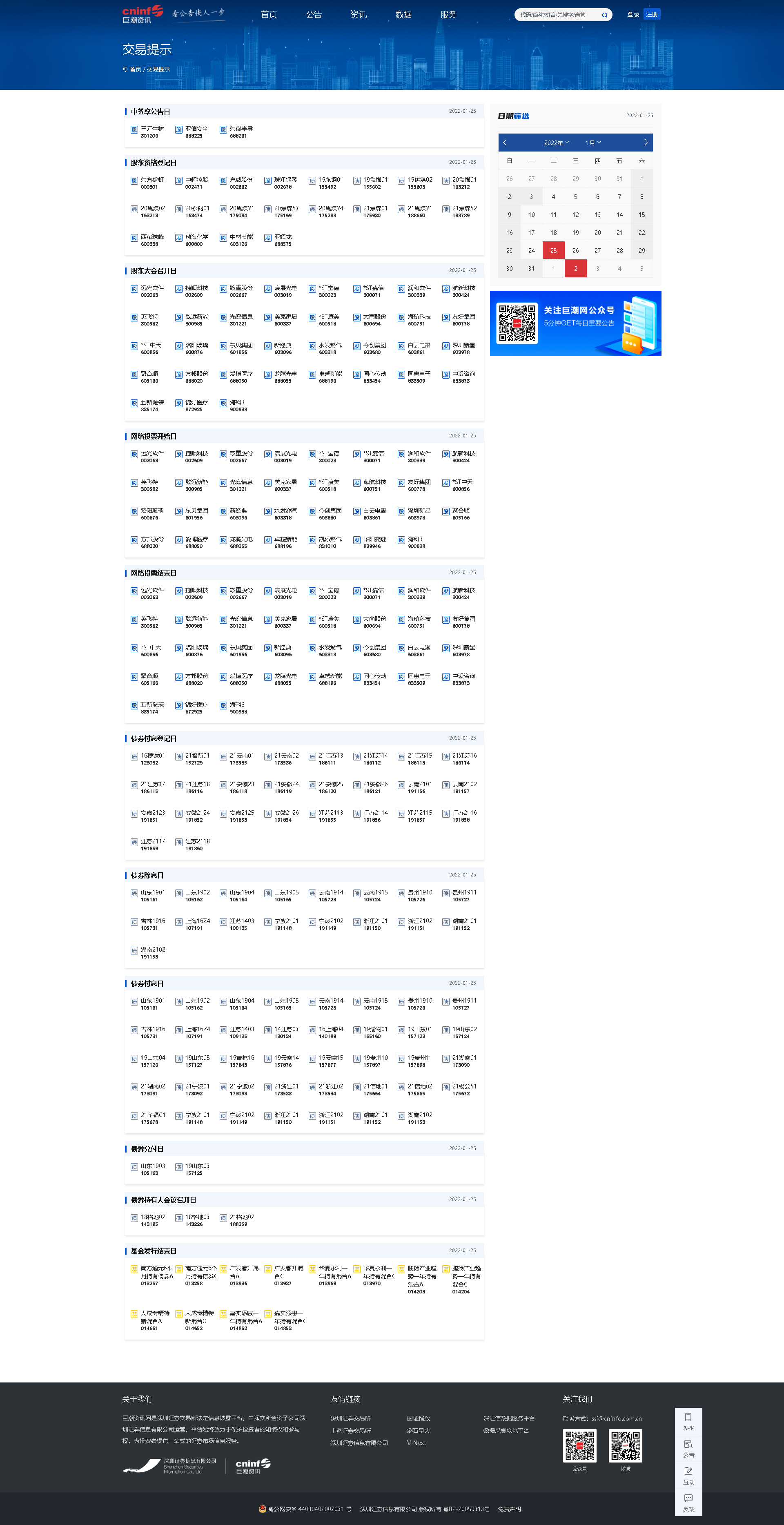The width and height of the screenshot is (784, 1525).
Task: Go to the previous month in the calendar
Action: pos(505,143)
